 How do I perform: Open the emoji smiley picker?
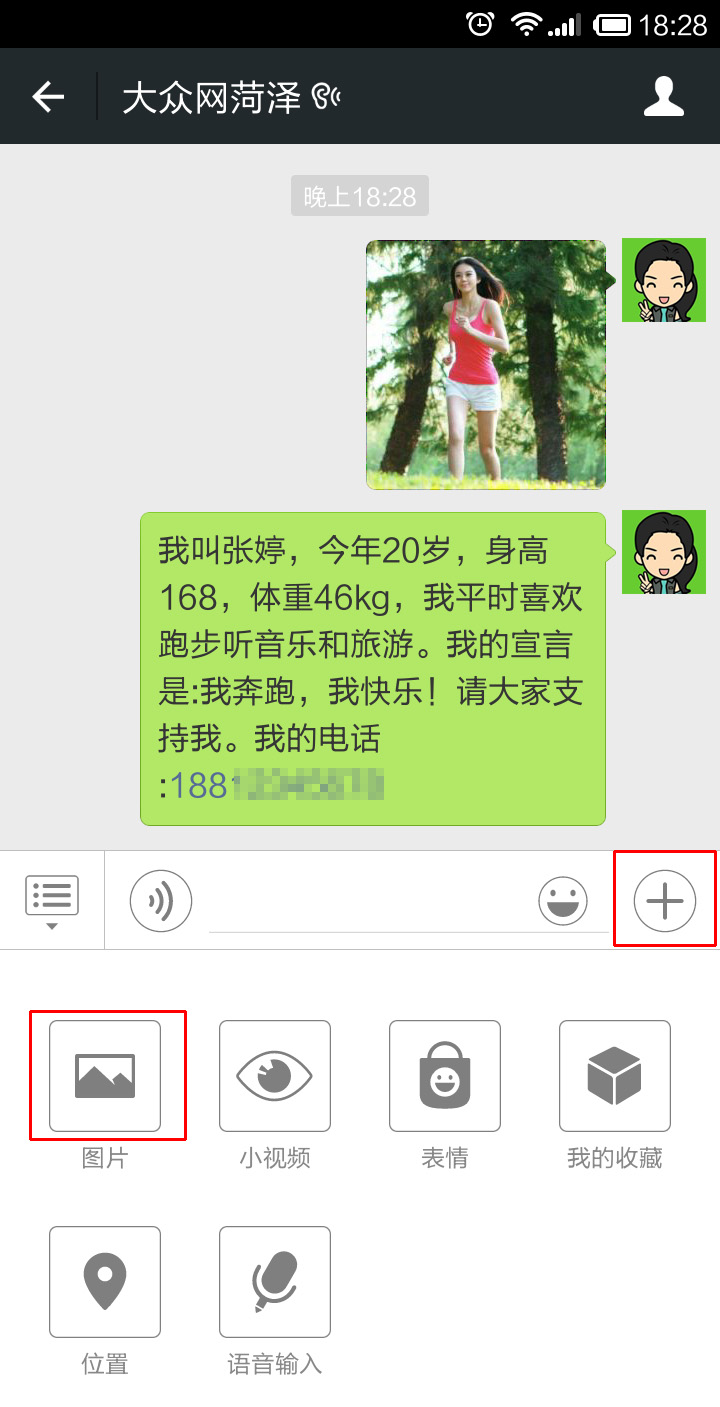(563, 900)
